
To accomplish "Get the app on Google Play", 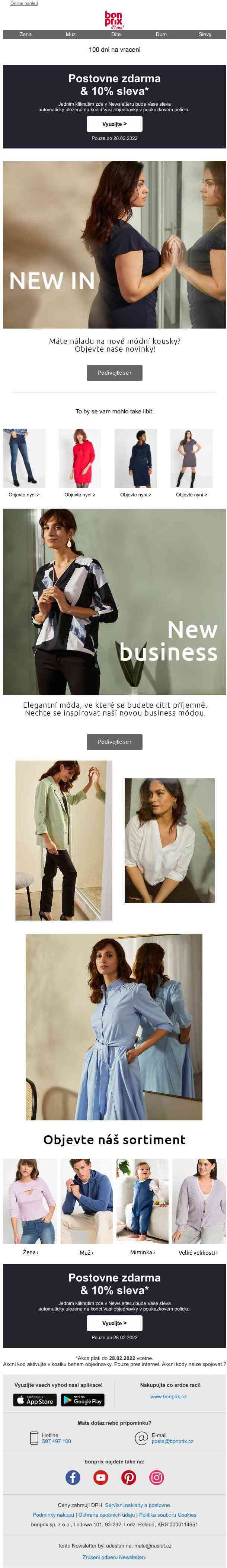I will click(83, 1401).
